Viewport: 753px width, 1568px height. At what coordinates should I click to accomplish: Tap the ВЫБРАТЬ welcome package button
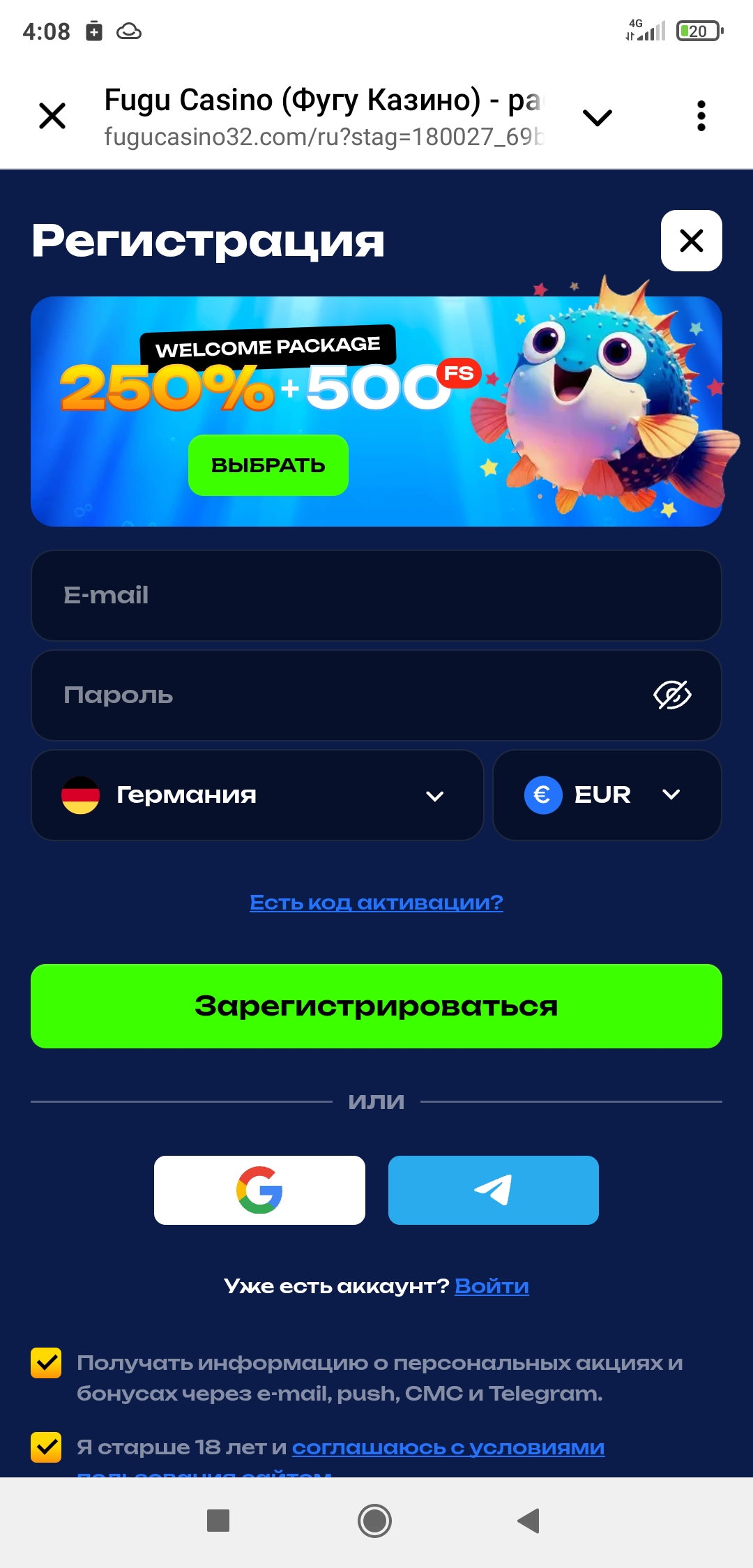coord(268,465)
